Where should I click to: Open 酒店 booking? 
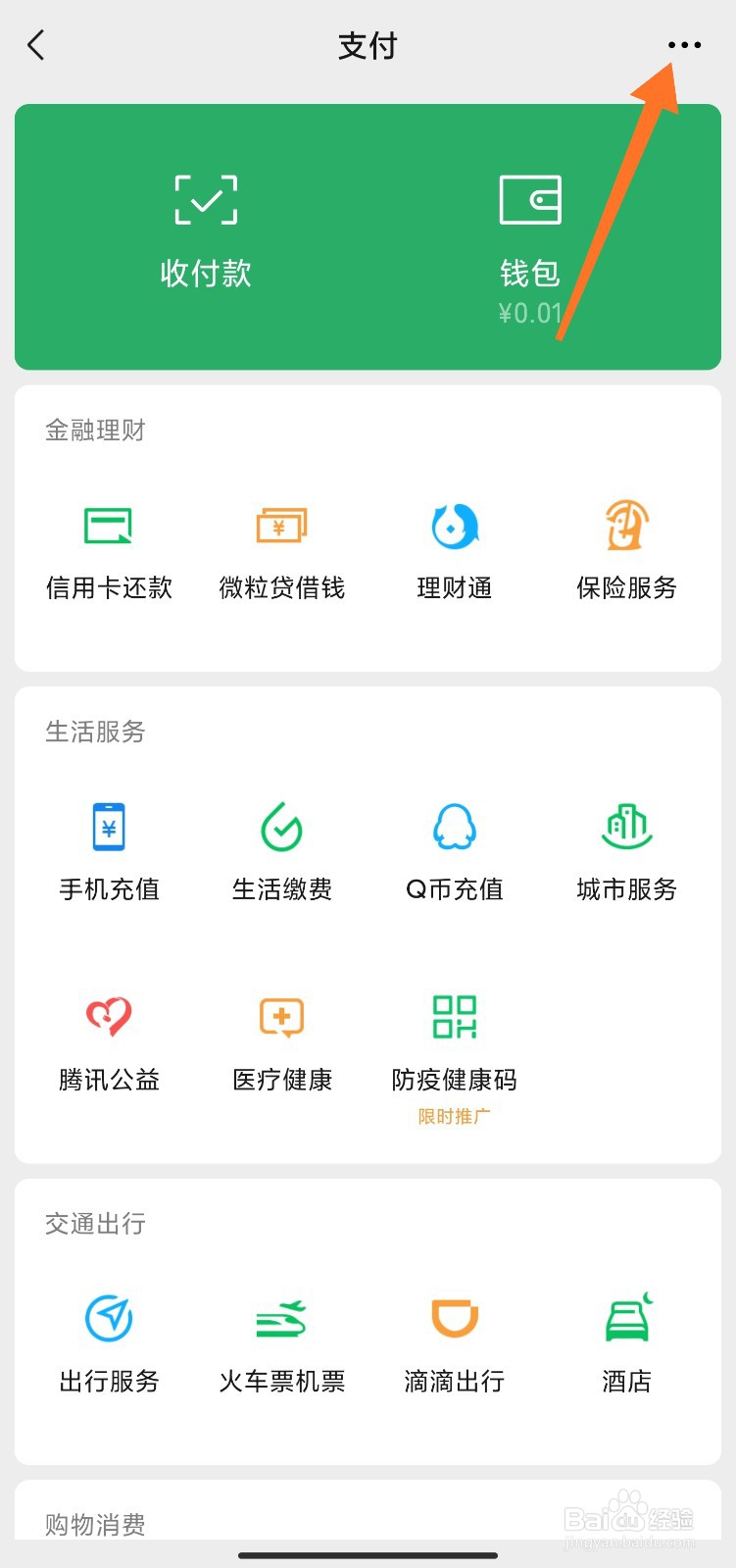[627, 1342]
